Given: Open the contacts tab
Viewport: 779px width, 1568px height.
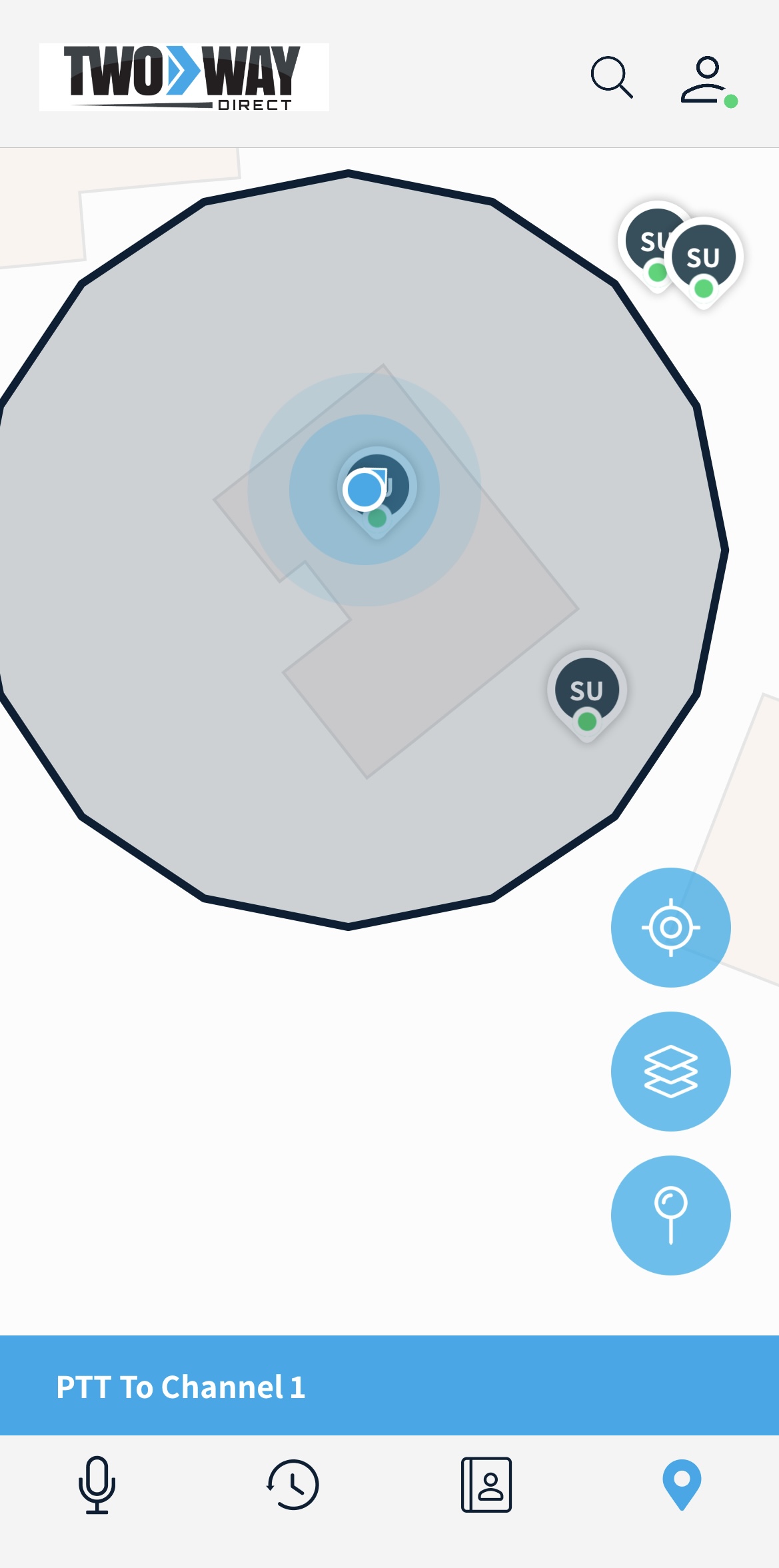Looking at the screenshot, I should pyautogui.click(x=486, y=1485).
